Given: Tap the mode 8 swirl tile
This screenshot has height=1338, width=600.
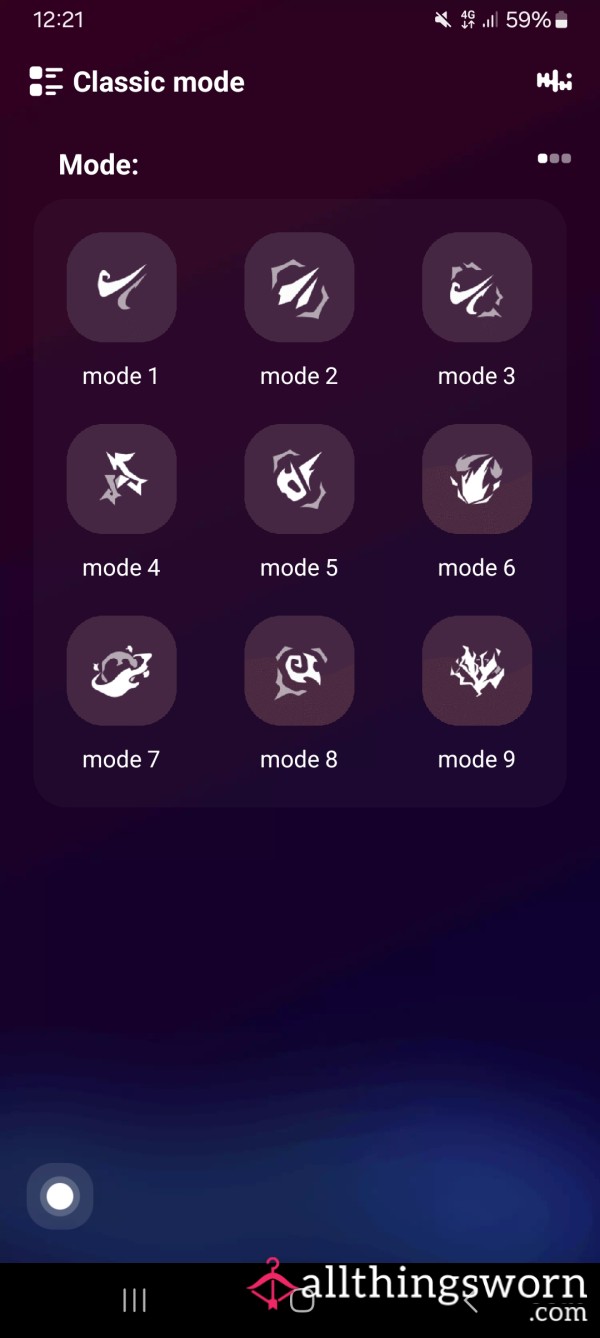Looking at the screenshot, I should 299,671.
